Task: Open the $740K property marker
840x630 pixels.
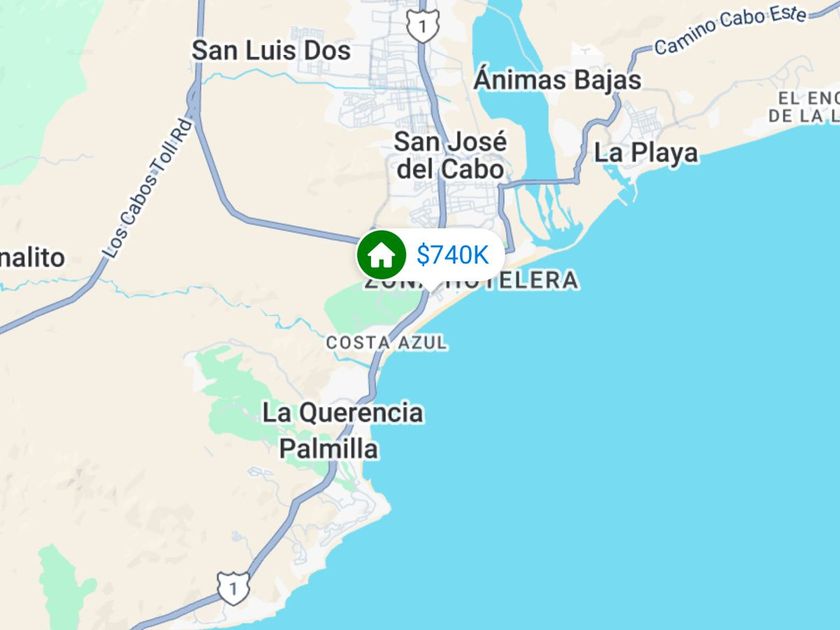Action: (x=431, y=255)
